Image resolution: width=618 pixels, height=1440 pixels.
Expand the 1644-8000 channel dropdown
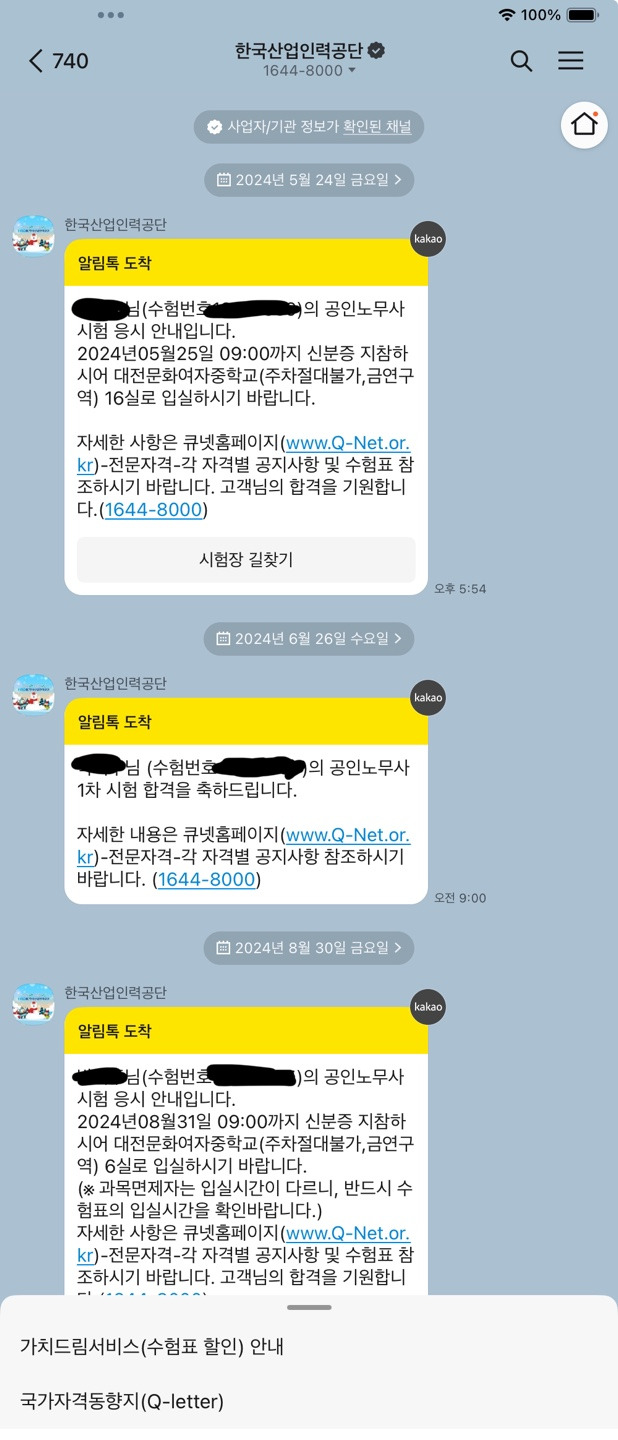point(309,71)
